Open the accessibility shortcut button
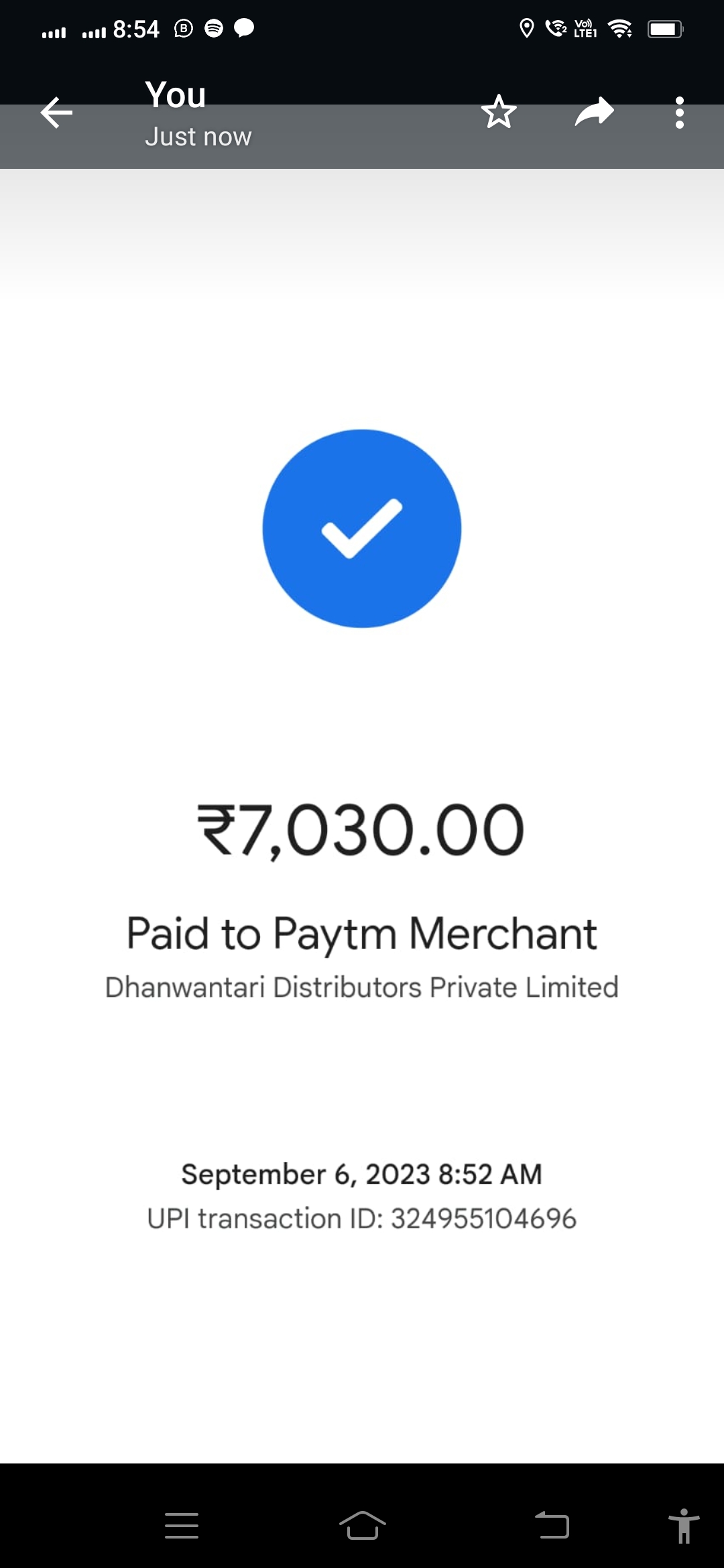The height and width of the screenshot is (1568, 724). (684, 1526)
